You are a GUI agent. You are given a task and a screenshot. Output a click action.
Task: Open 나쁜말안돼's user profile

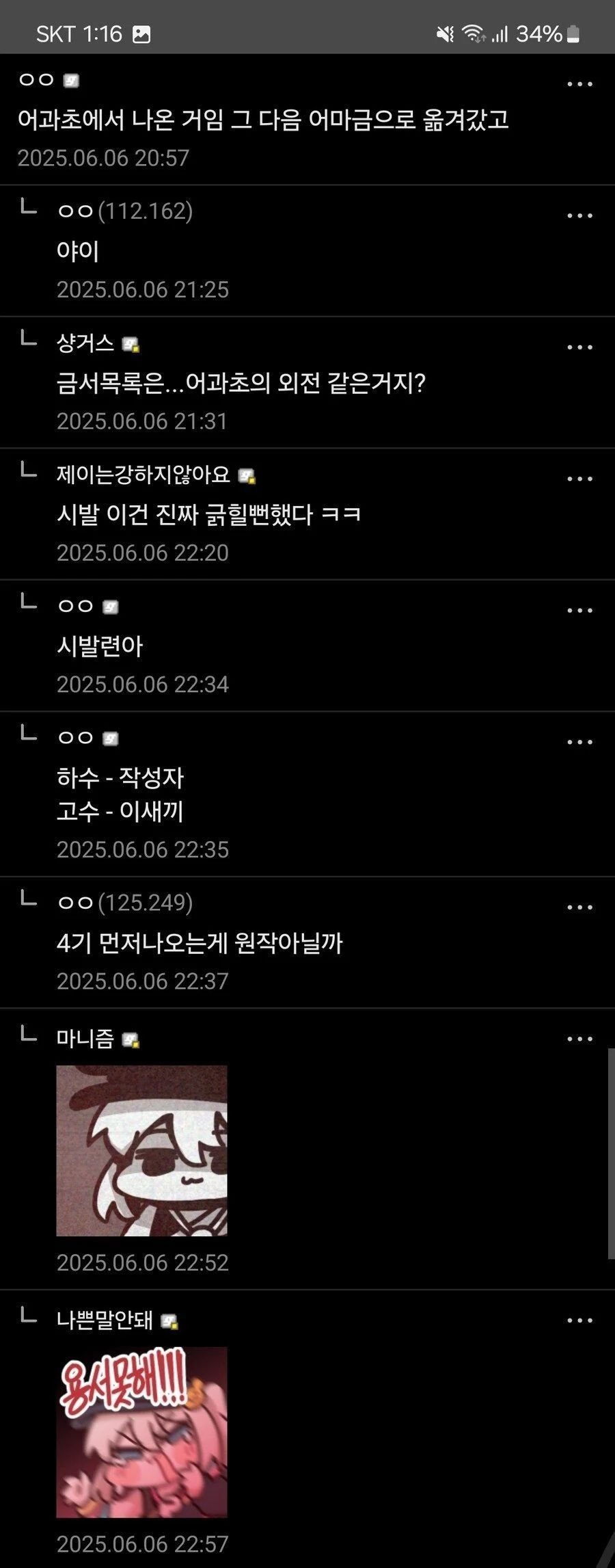point(105,1320)
